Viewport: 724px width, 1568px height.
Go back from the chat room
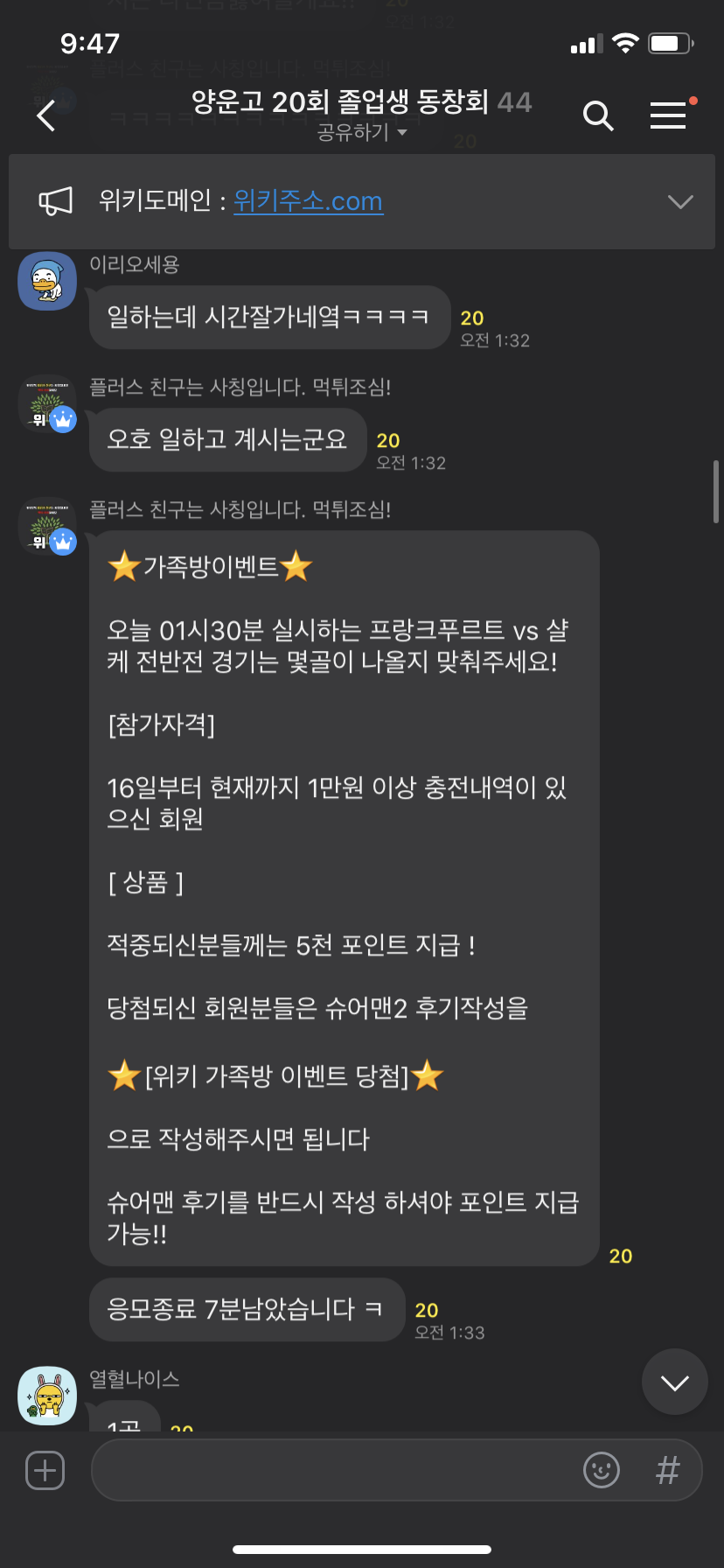46,115
